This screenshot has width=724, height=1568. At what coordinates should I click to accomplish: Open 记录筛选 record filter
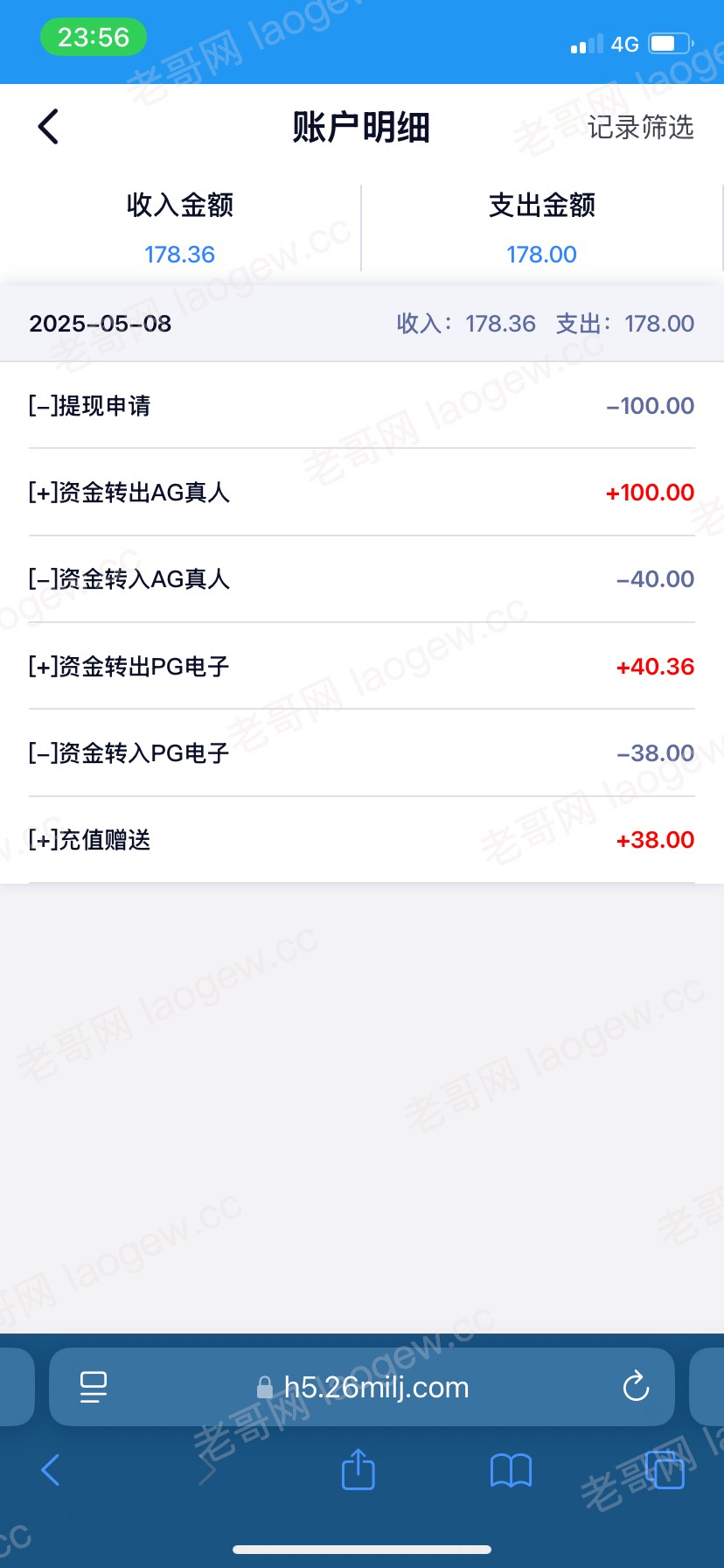tap(640, 127)
